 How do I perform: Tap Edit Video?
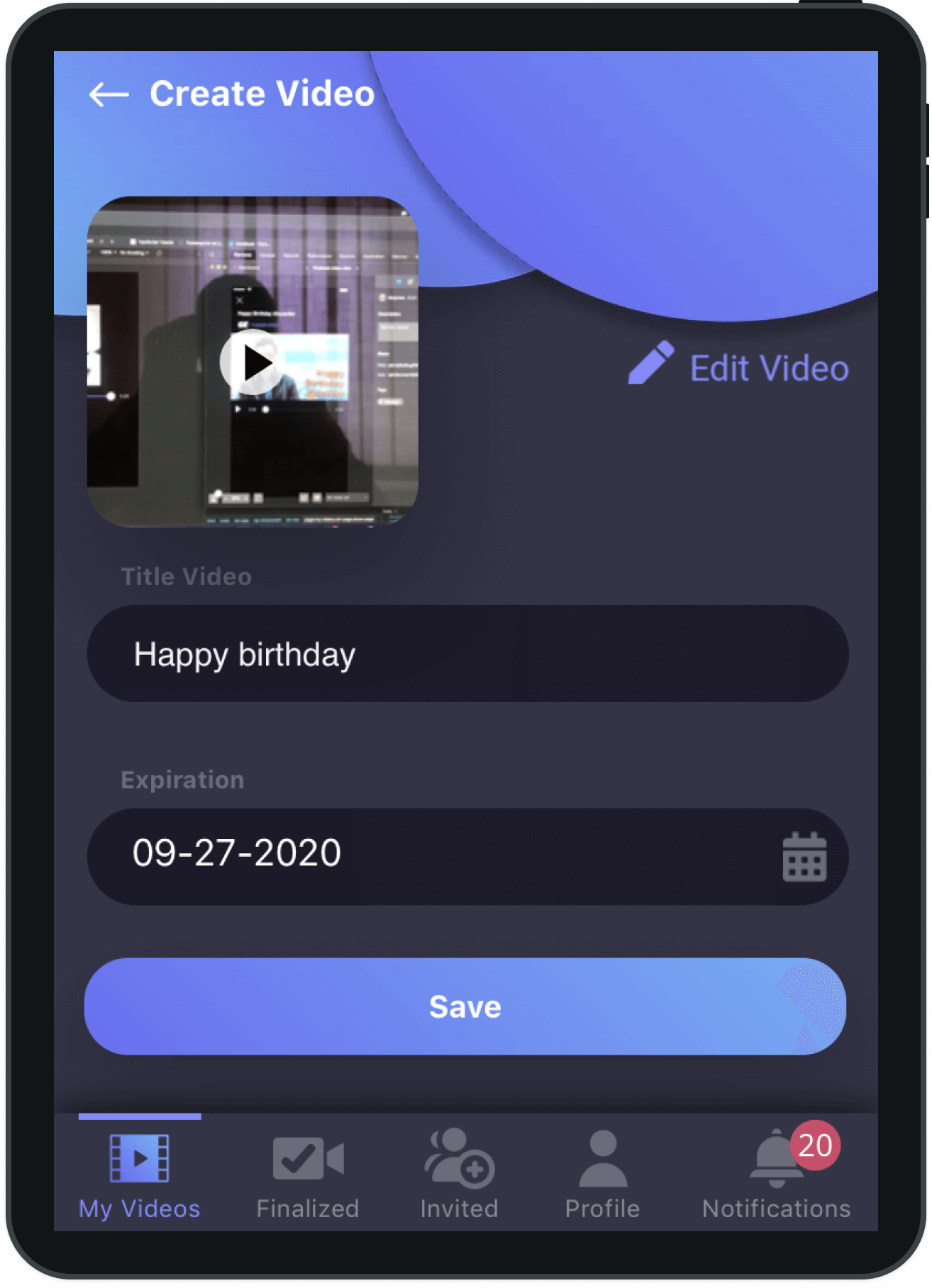point(738,367)
